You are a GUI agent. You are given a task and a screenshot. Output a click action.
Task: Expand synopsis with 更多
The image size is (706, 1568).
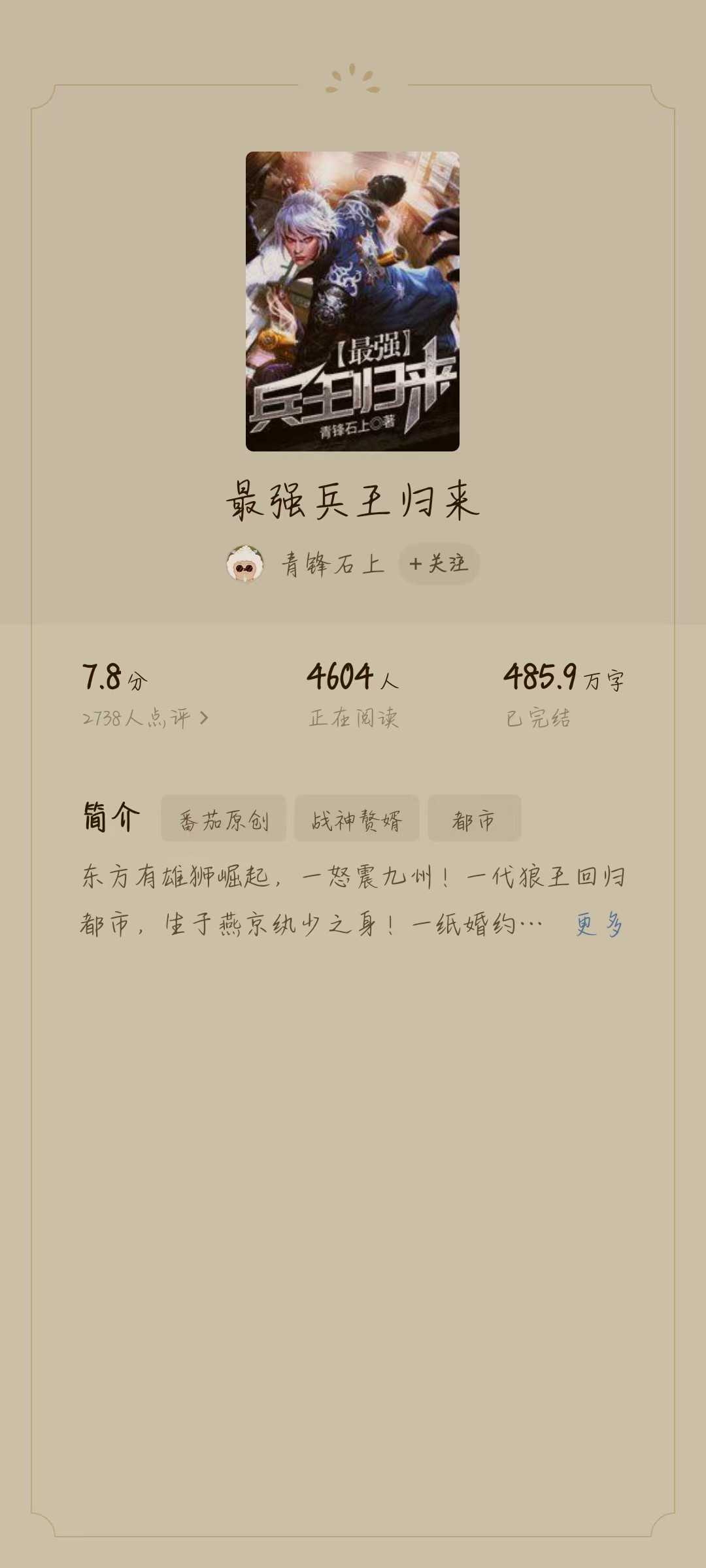[599, 924]
